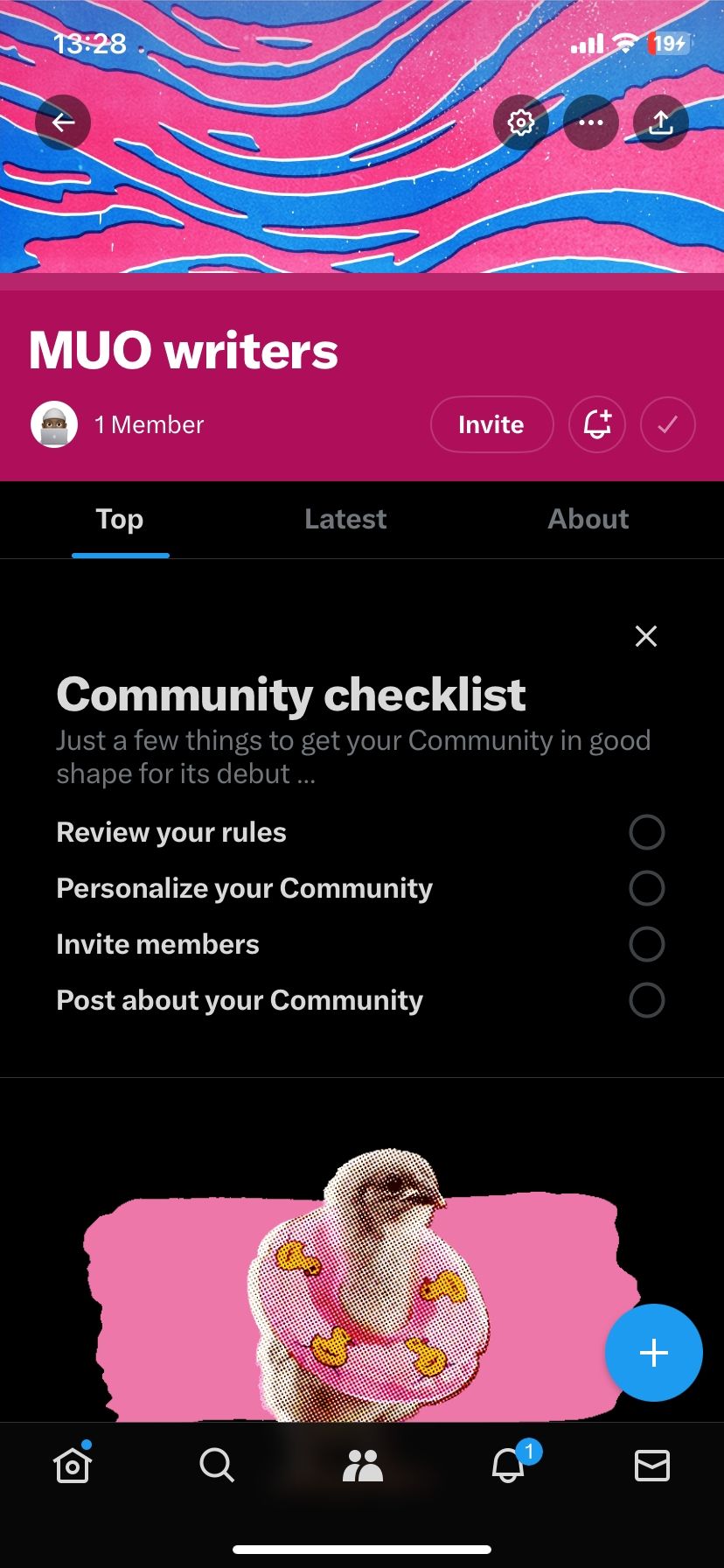
Task: Go back using the arrow icon
Action: tap(63, 122)
